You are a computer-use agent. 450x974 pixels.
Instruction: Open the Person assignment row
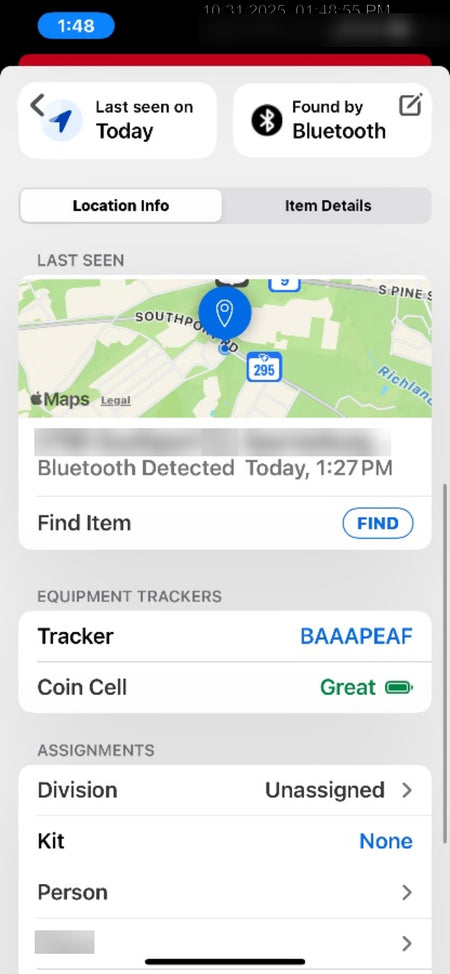point(225,893)
